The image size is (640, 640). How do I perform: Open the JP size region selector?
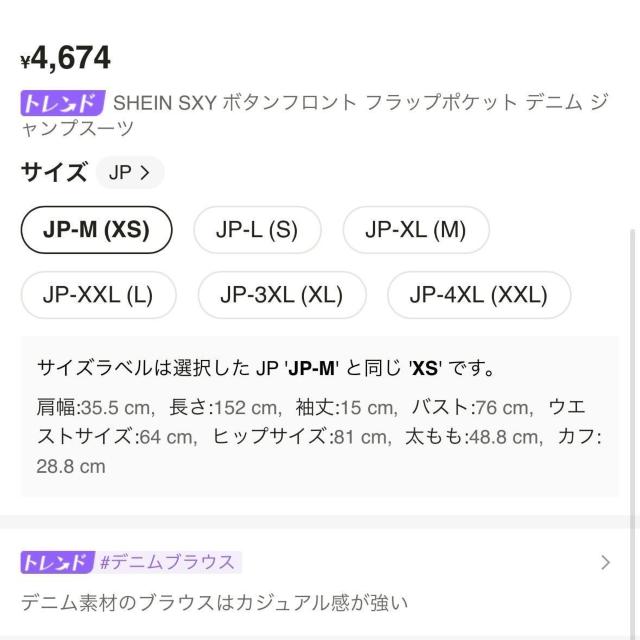pyautogui.click(x=130, y=172)
